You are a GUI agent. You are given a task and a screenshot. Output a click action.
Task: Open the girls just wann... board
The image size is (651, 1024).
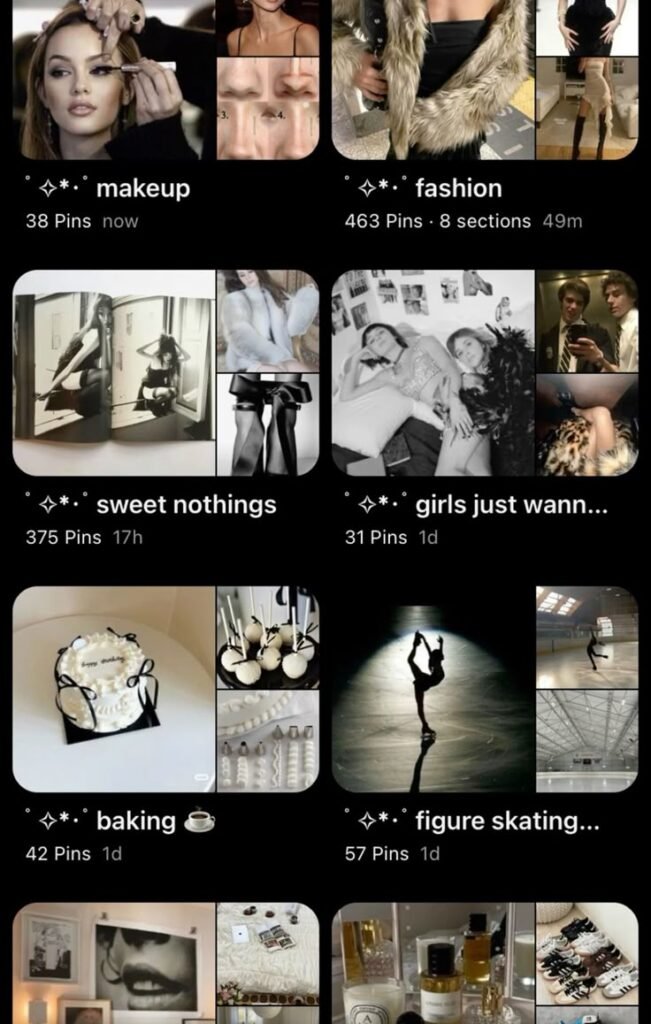pos(484,372)
